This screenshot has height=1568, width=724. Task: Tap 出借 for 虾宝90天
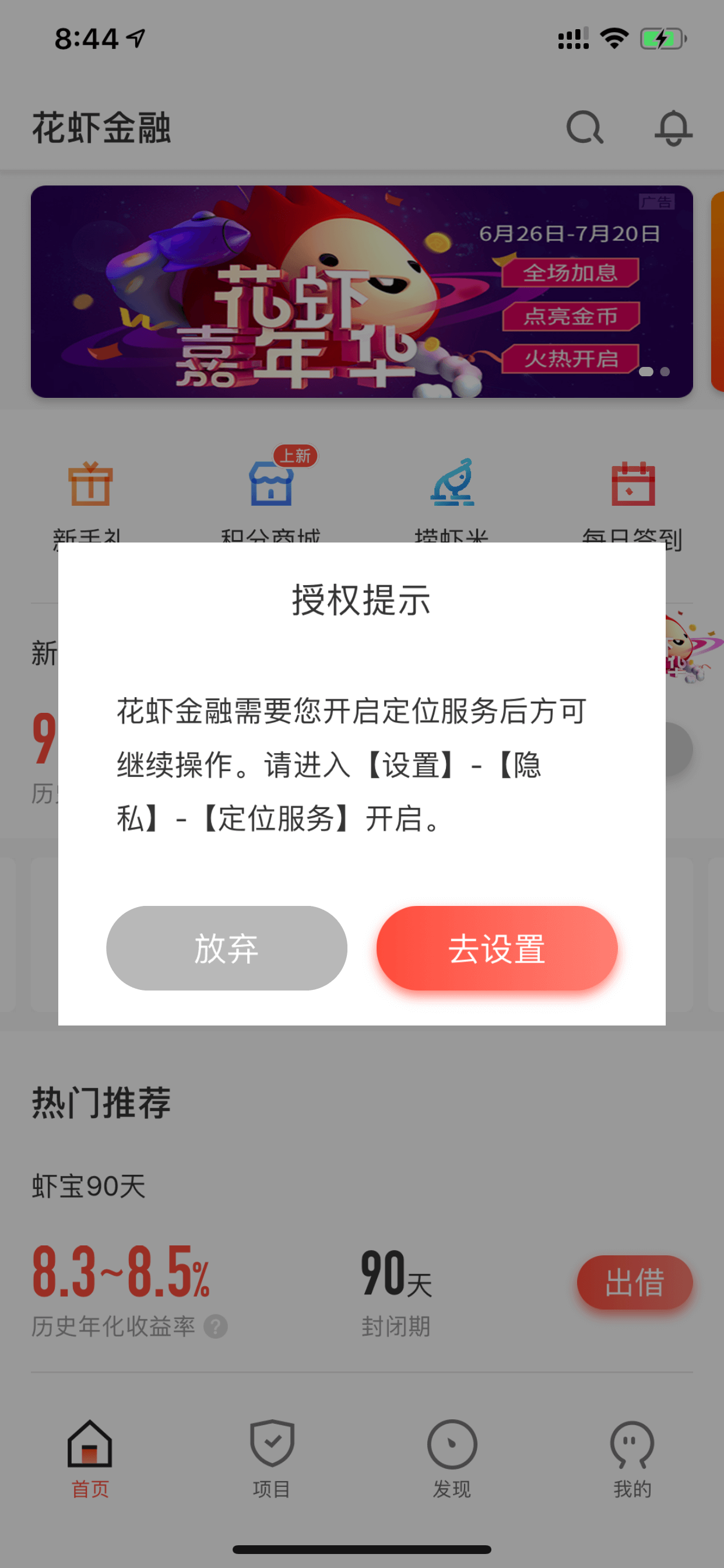click(x=635, y=1282)
